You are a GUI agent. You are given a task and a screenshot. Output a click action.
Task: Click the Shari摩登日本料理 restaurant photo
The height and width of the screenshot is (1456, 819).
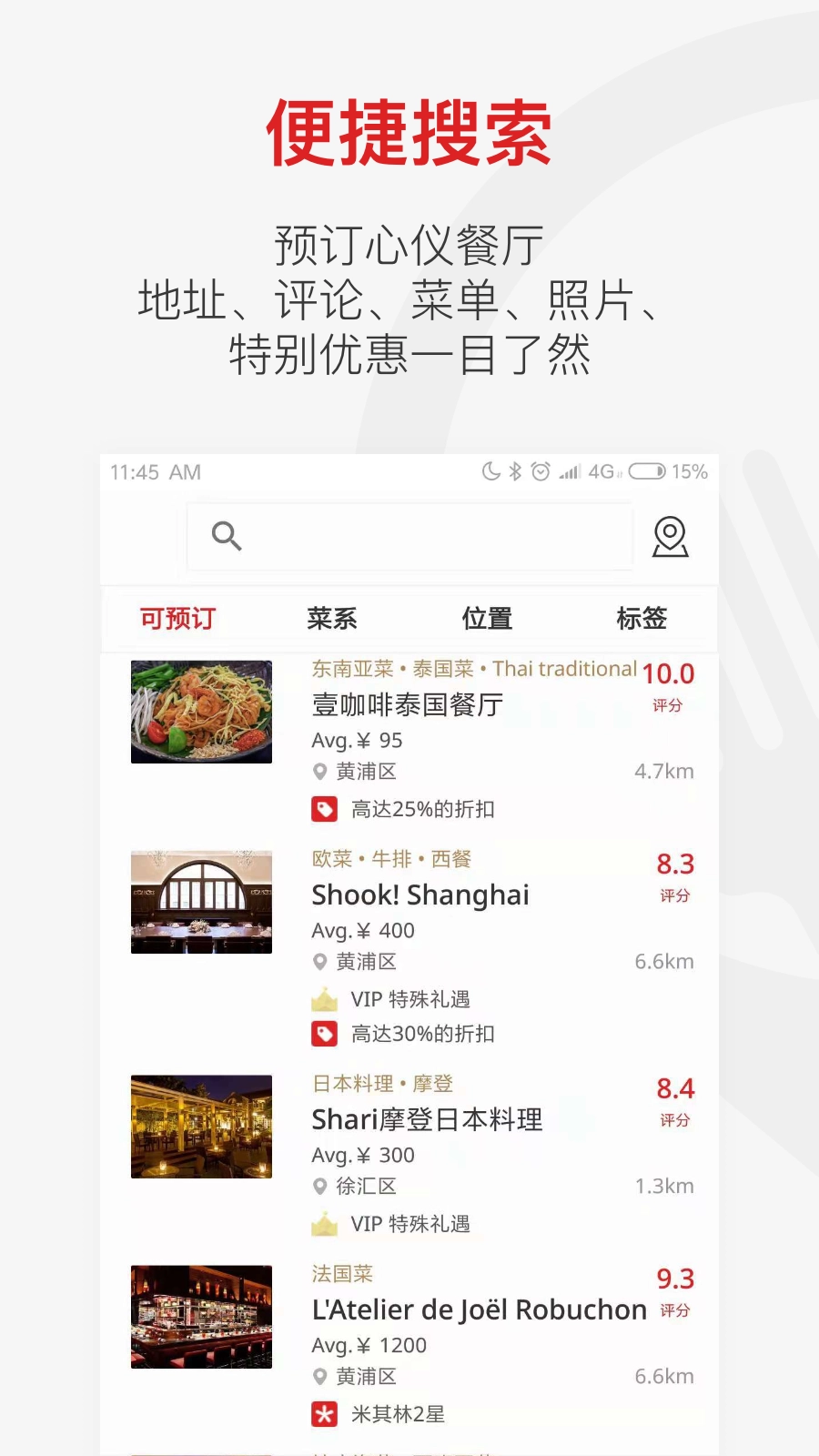pos(201,1127)
